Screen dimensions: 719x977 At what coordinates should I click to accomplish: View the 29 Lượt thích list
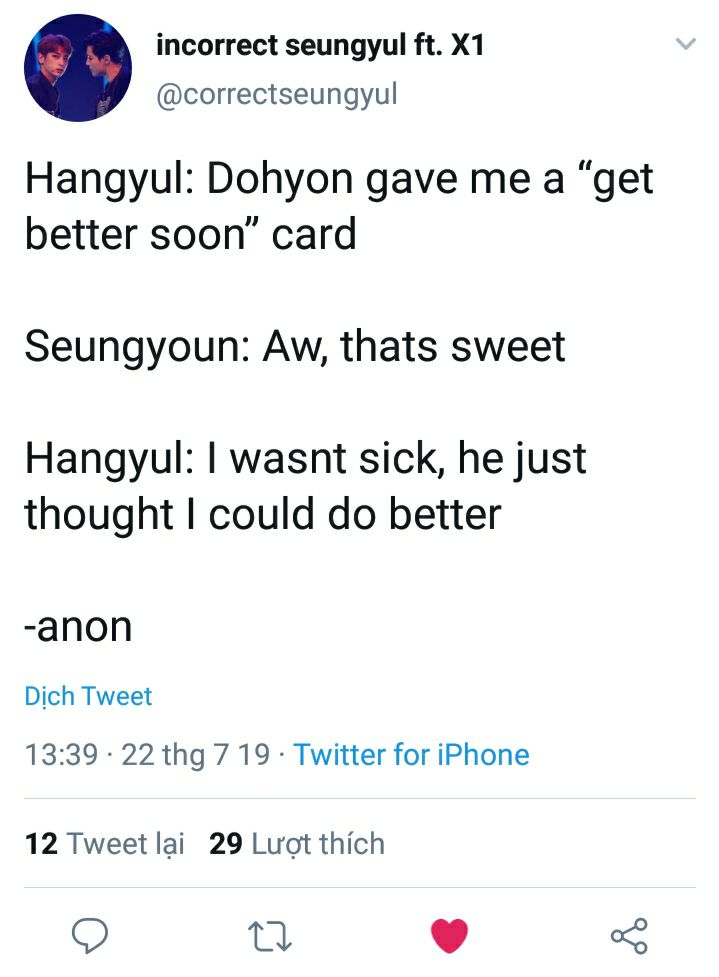[297, 843]
